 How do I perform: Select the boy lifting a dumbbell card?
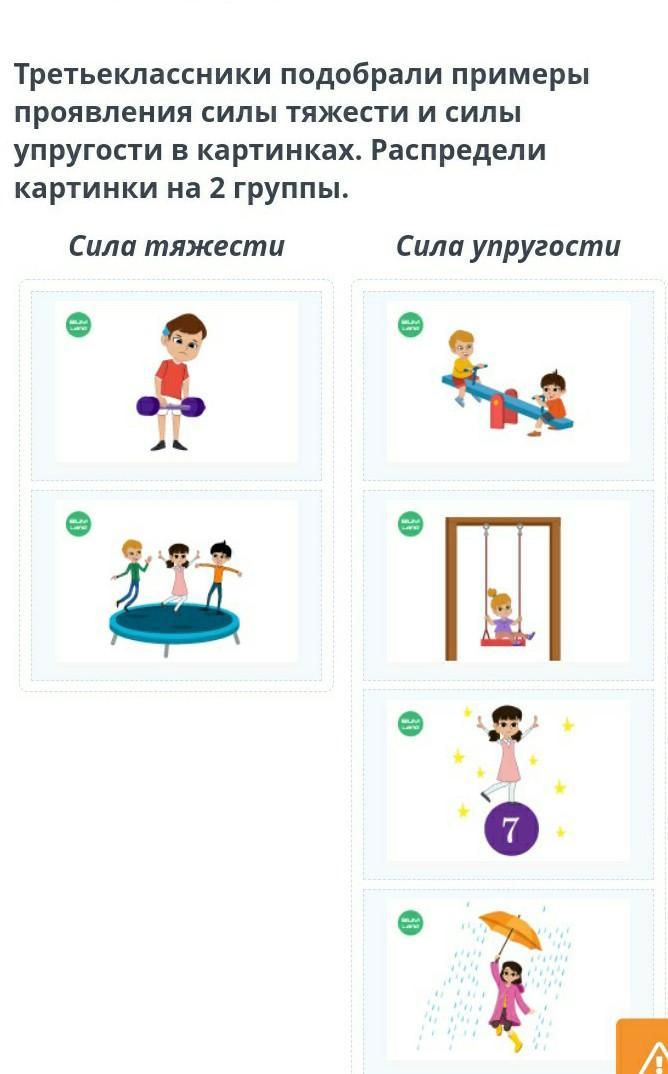(x=176, y=382)
